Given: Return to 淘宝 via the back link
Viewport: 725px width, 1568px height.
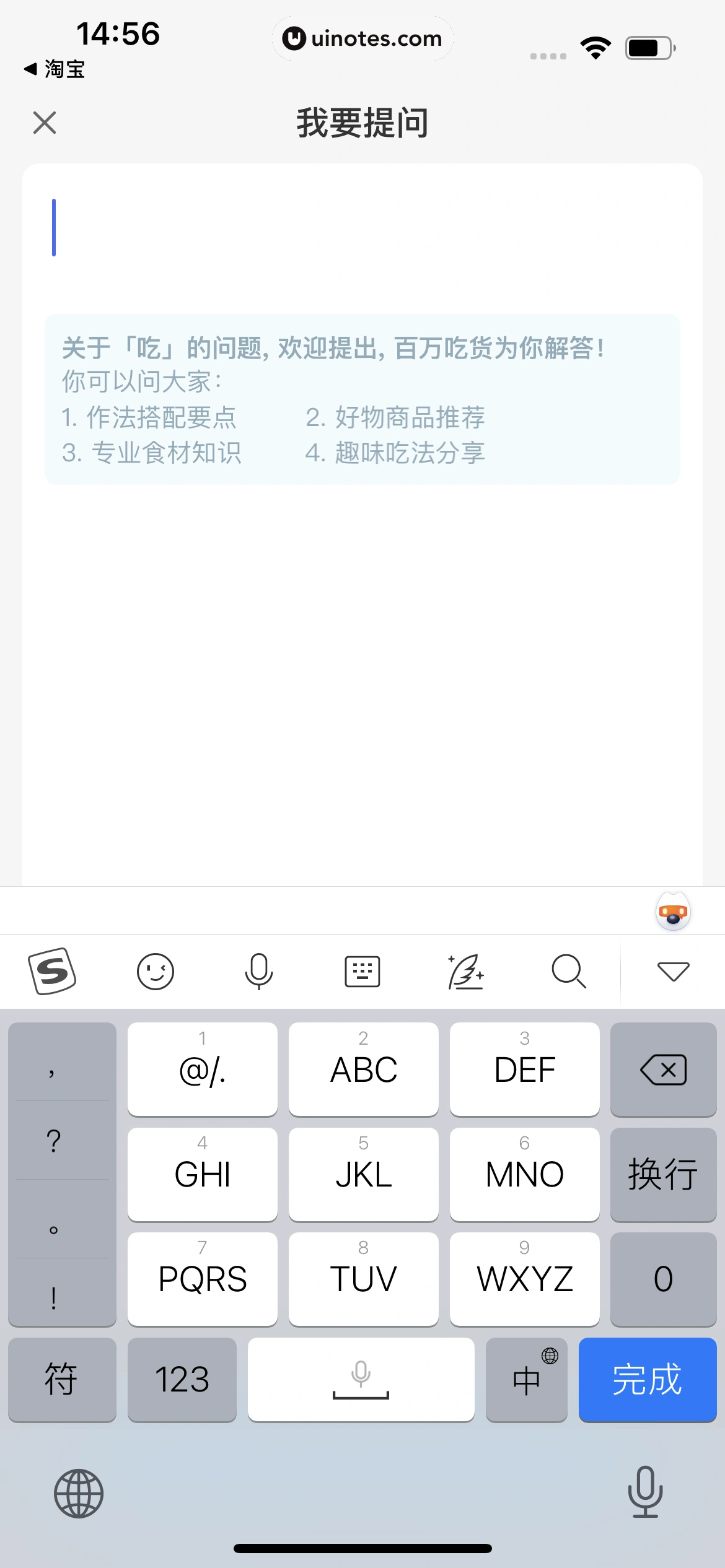Looking at the screenshot, I should point(55,70).
